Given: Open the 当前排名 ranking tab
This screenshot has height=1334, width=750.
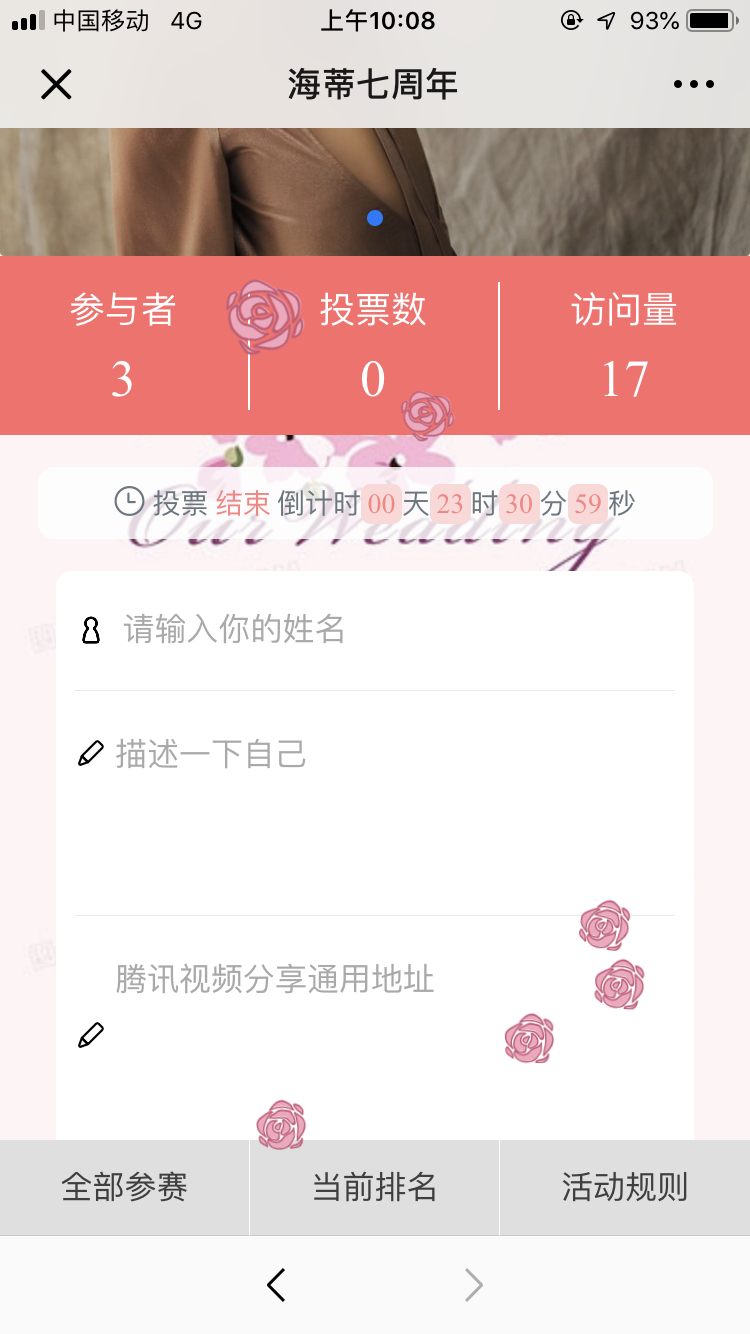Looking at the screenshot, I should click(x=374, y=1188).
